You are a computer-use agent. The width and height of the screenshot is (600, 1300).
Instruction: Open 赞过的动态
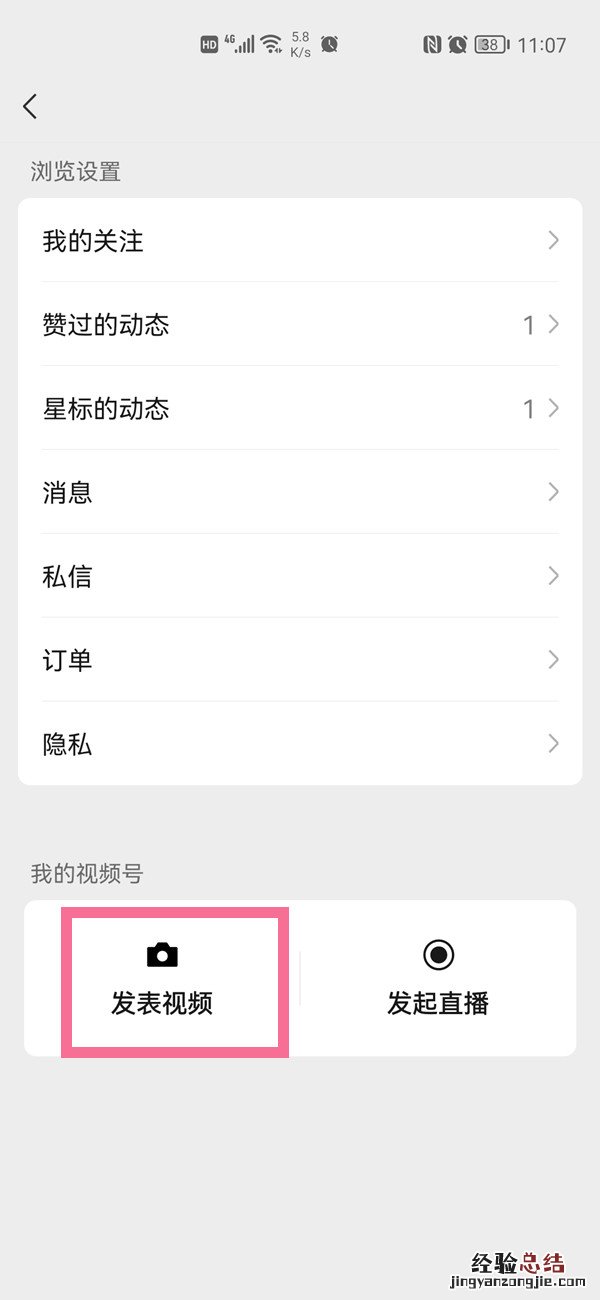(x=300, y=325)
